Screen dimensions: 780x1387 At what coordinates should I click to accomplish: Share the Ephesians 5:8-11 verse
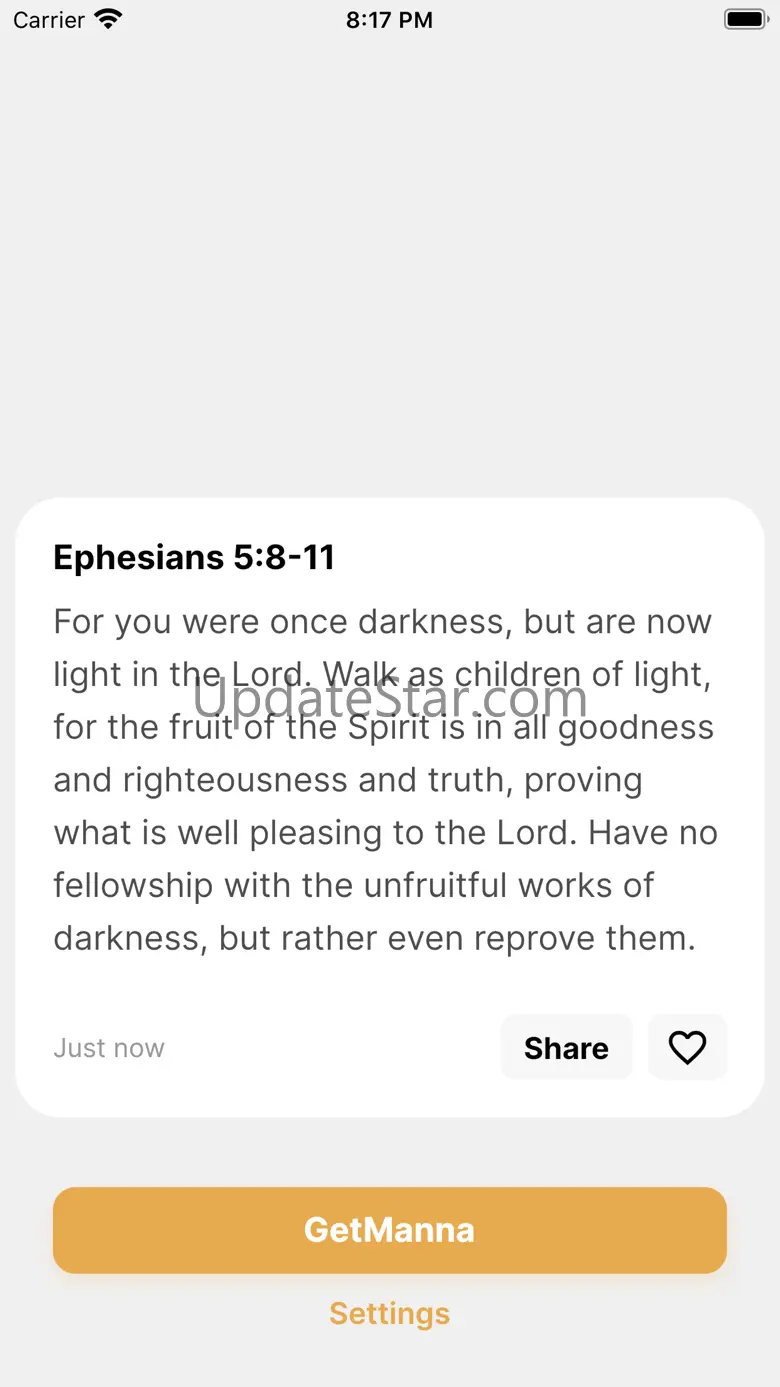(x=566, y=1047)
